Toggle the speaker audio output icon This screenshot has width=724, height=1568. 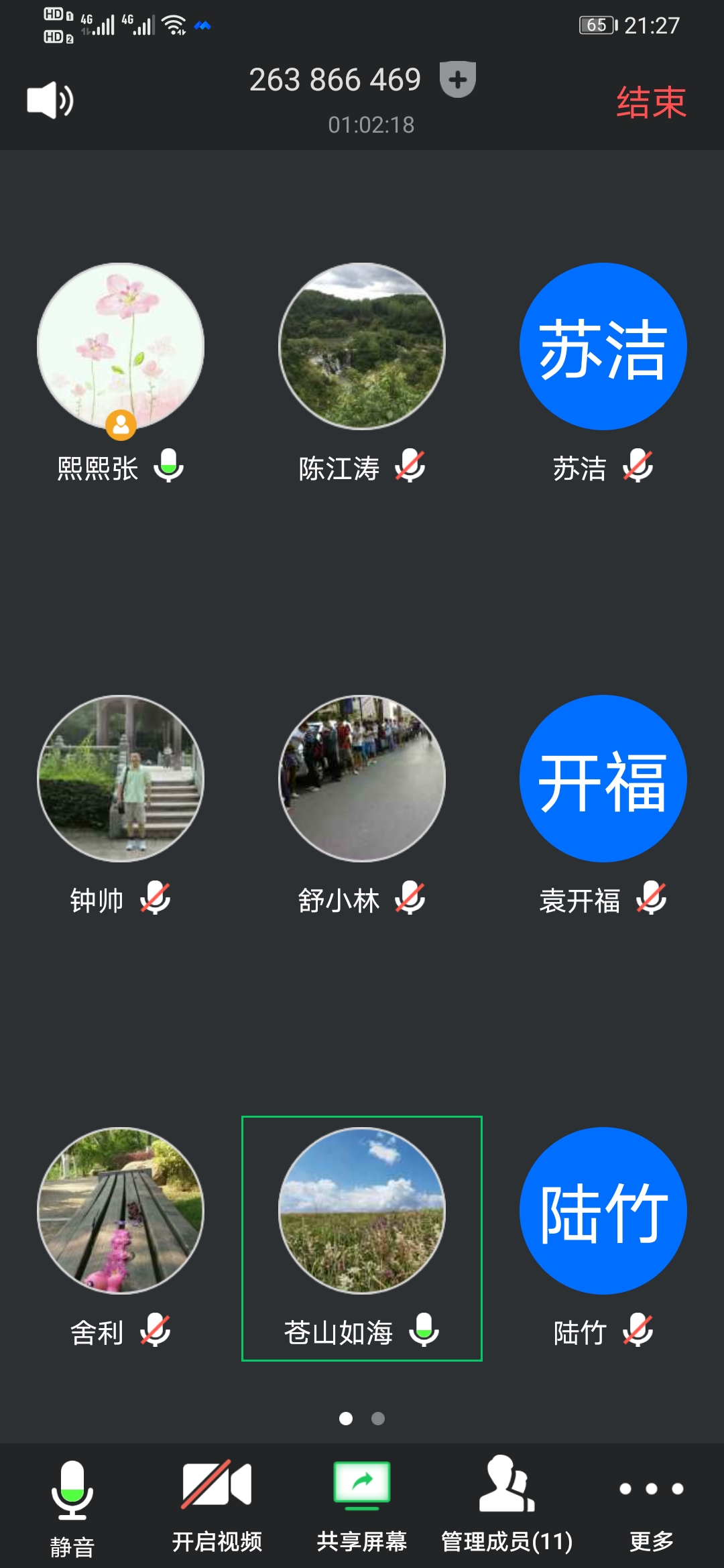50,101
